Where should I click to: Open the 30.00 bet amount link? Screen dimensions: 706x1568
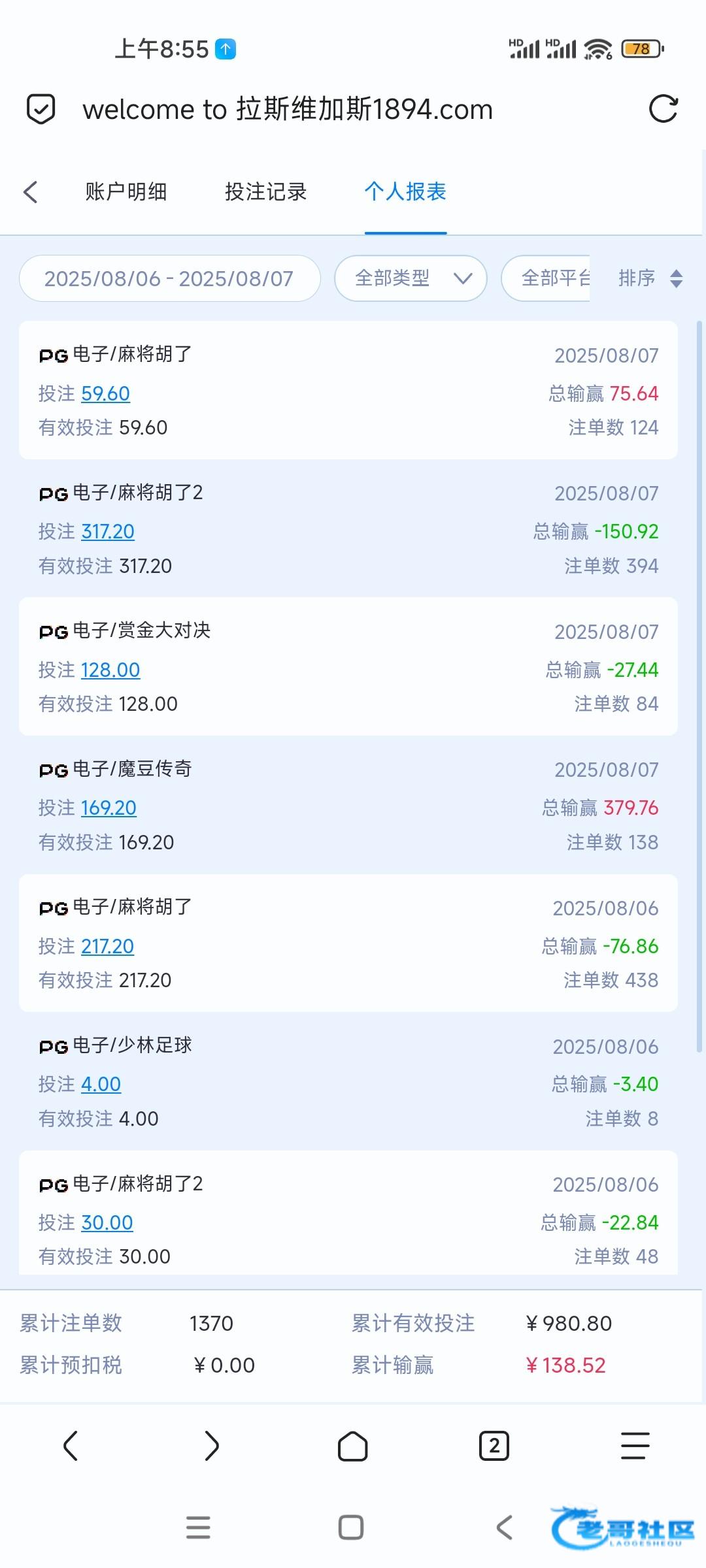[107, 1222]
